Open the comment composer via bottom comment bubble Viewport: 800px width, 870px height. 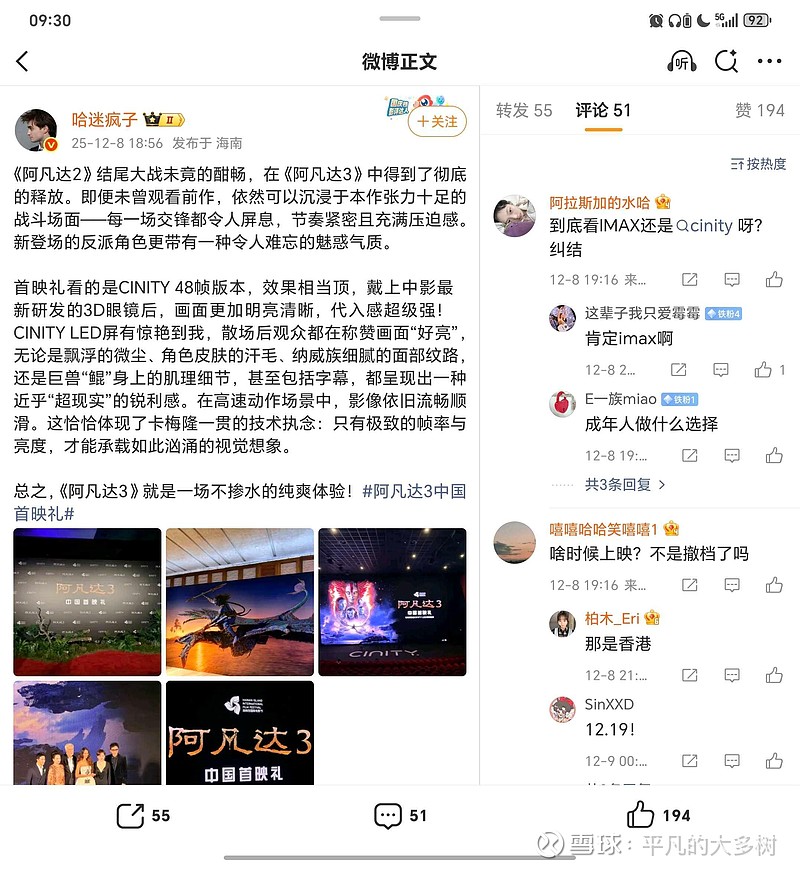390,815
